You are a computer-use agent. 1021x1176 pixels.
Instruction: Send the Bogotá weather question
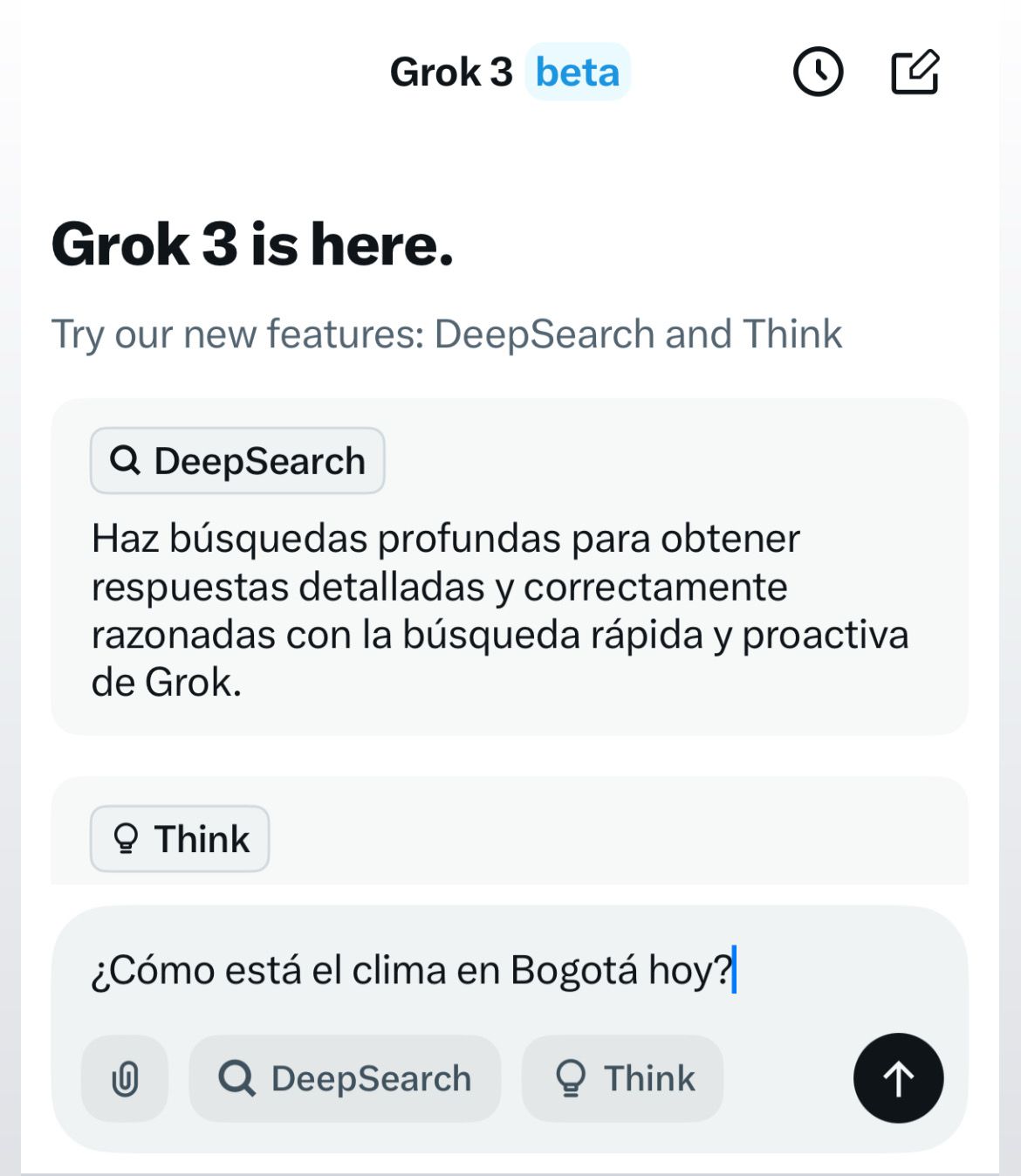coord(898,1077)
